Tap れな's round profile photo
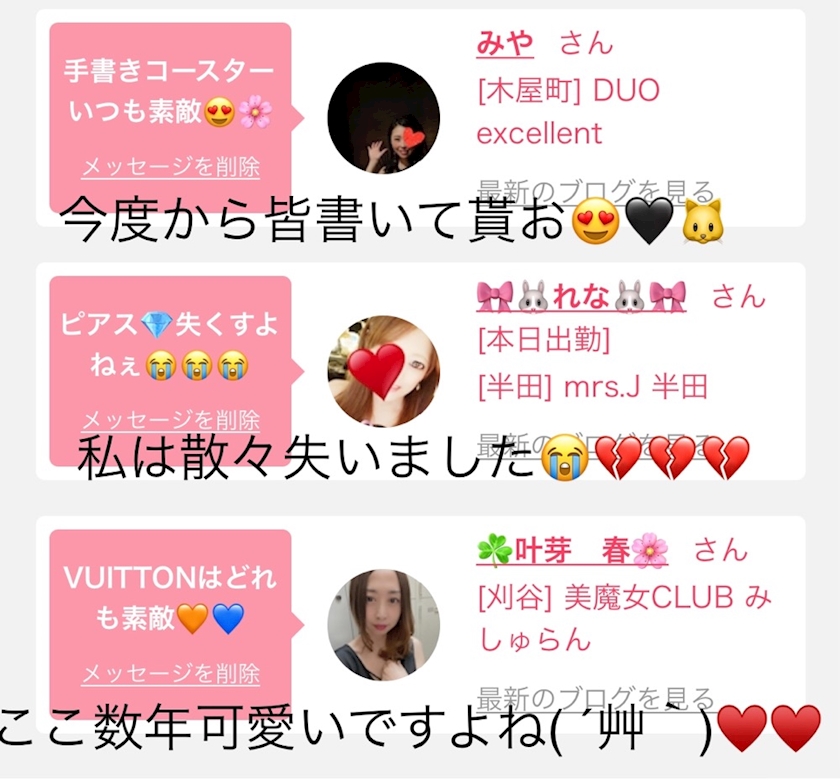Viewport: 840px width, 780px height. 384,371
